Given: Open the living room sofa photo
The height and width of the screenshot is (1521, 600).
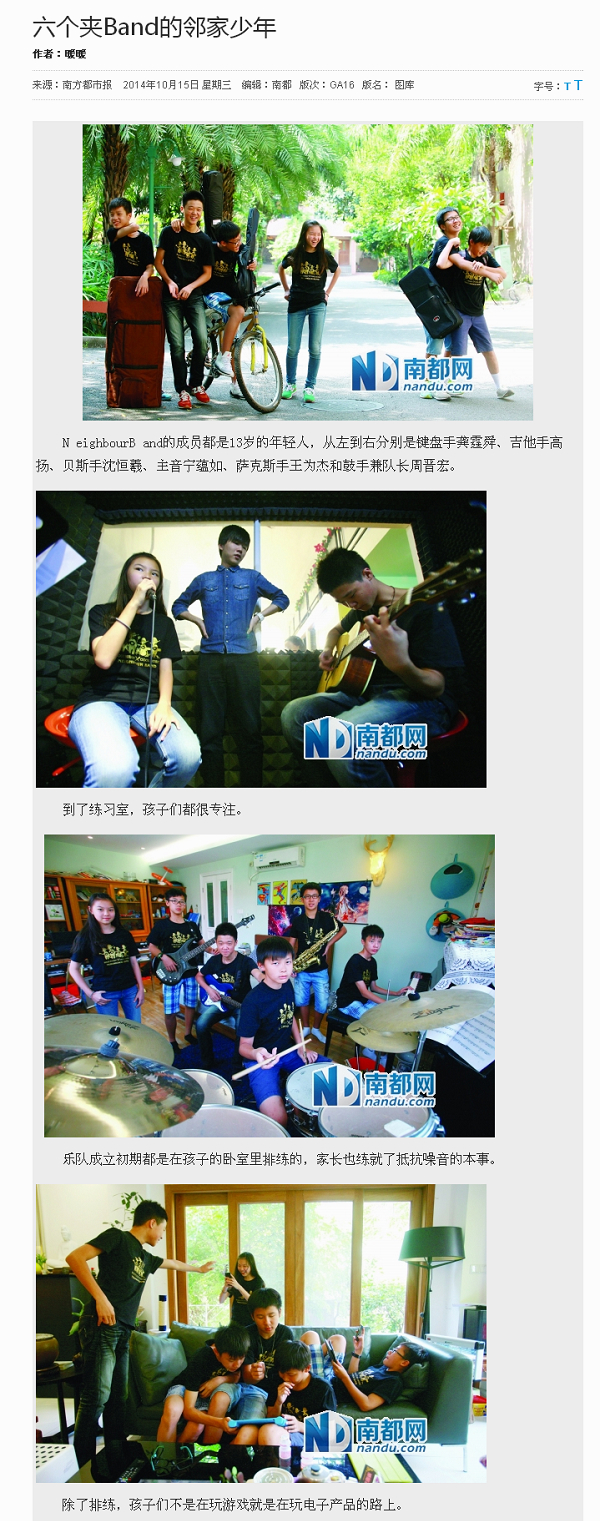Looking at the screenshot, I should pos(261,1333).
